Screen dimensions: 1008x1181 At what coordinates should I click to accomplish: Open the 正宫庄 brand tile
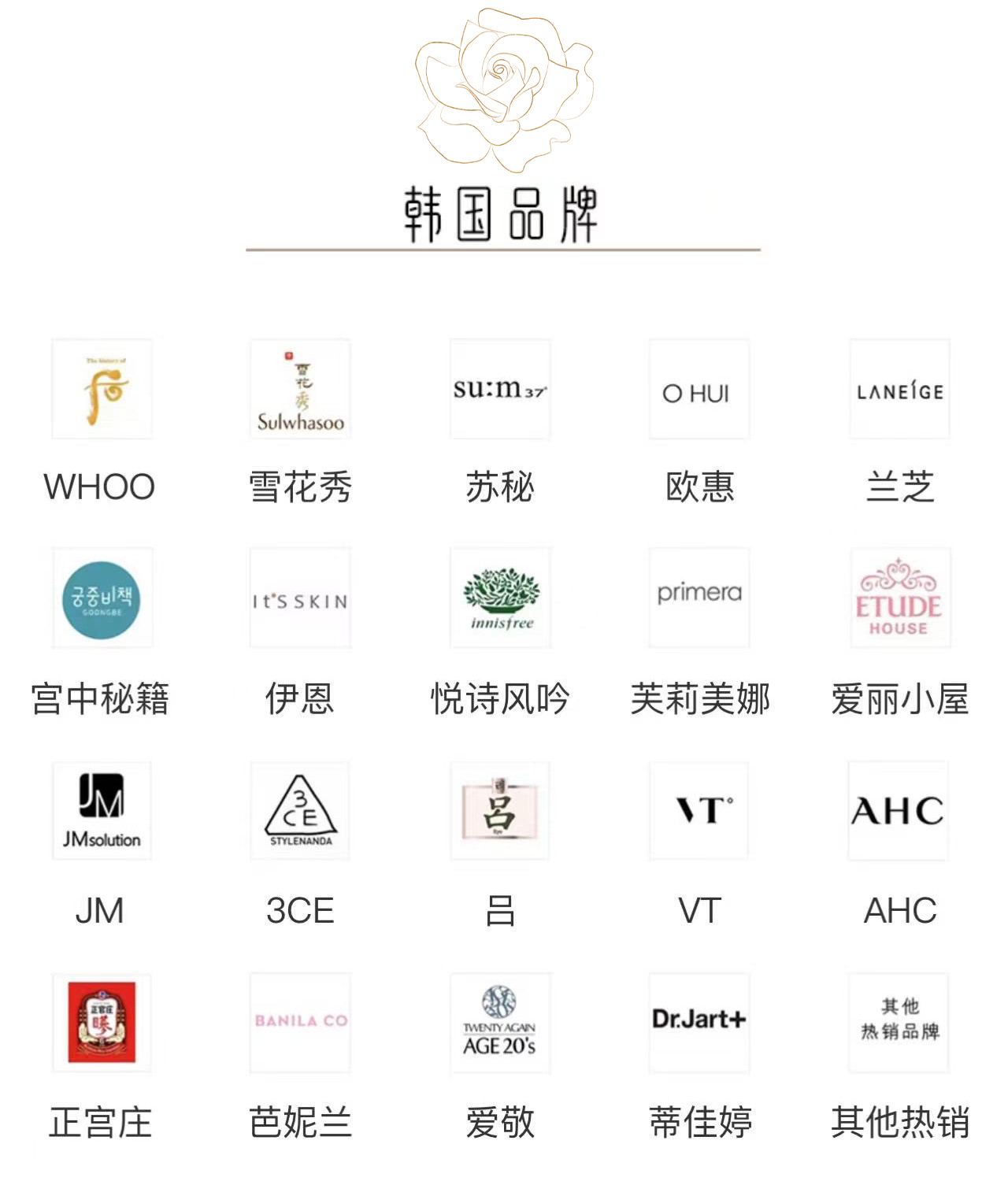tap(102, 1022)
